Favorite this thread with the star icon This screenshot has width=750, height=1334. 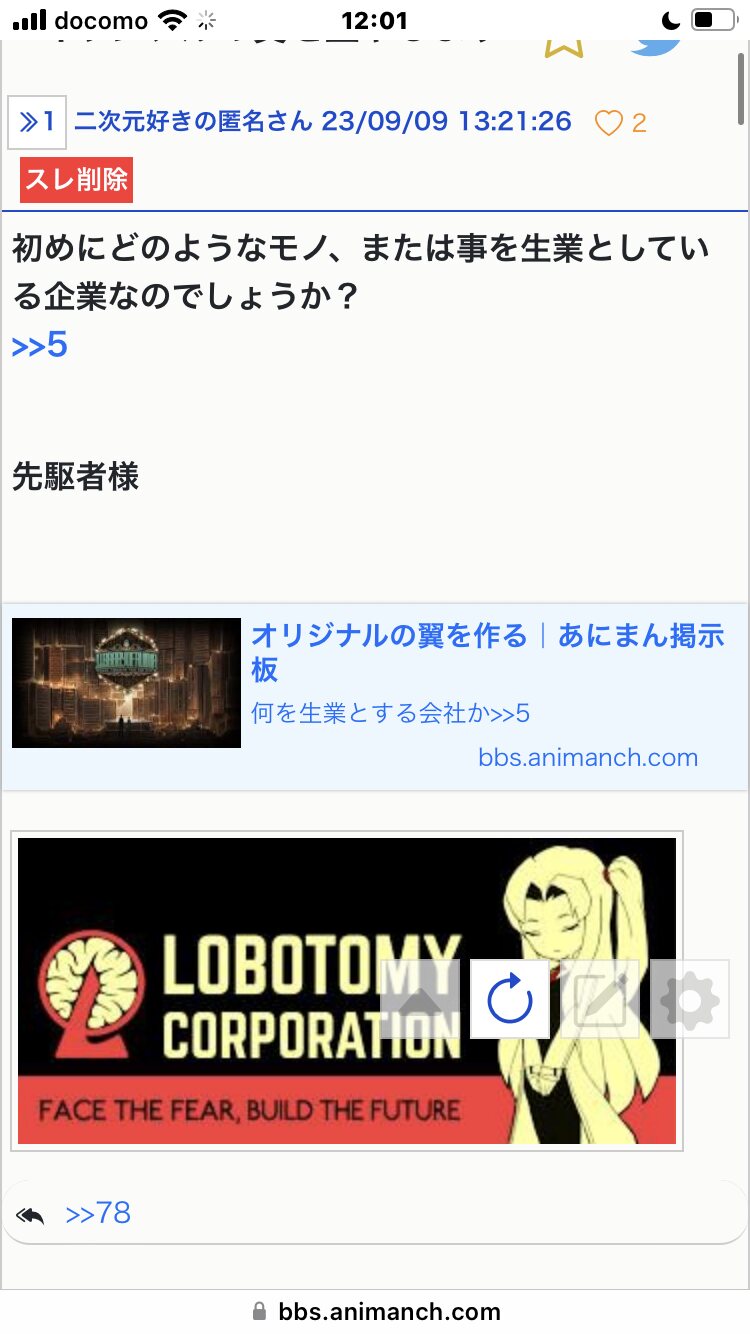click(x=563, y=42)
